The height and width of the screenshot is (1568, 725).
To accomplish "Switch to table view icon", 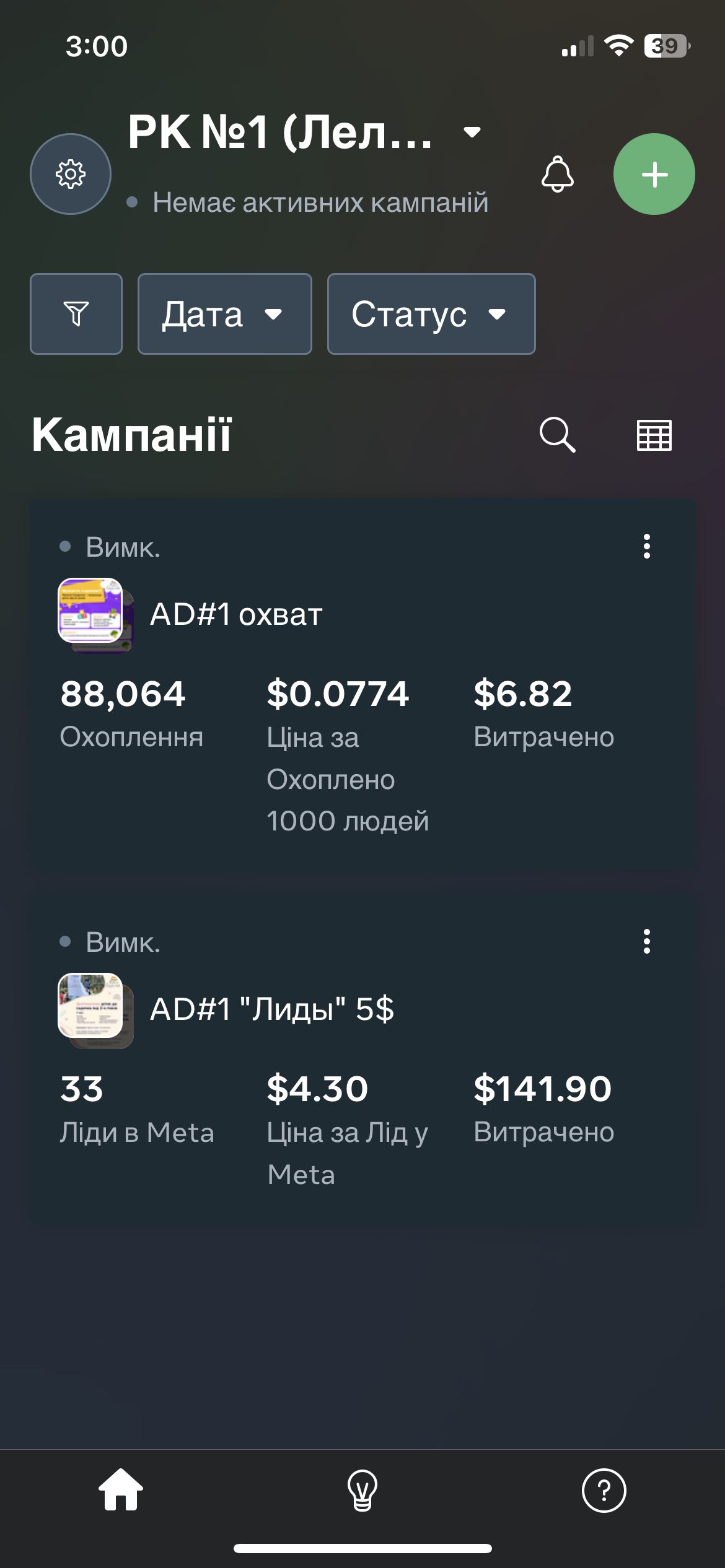I will pyautogui.click(x=654, y=435).
